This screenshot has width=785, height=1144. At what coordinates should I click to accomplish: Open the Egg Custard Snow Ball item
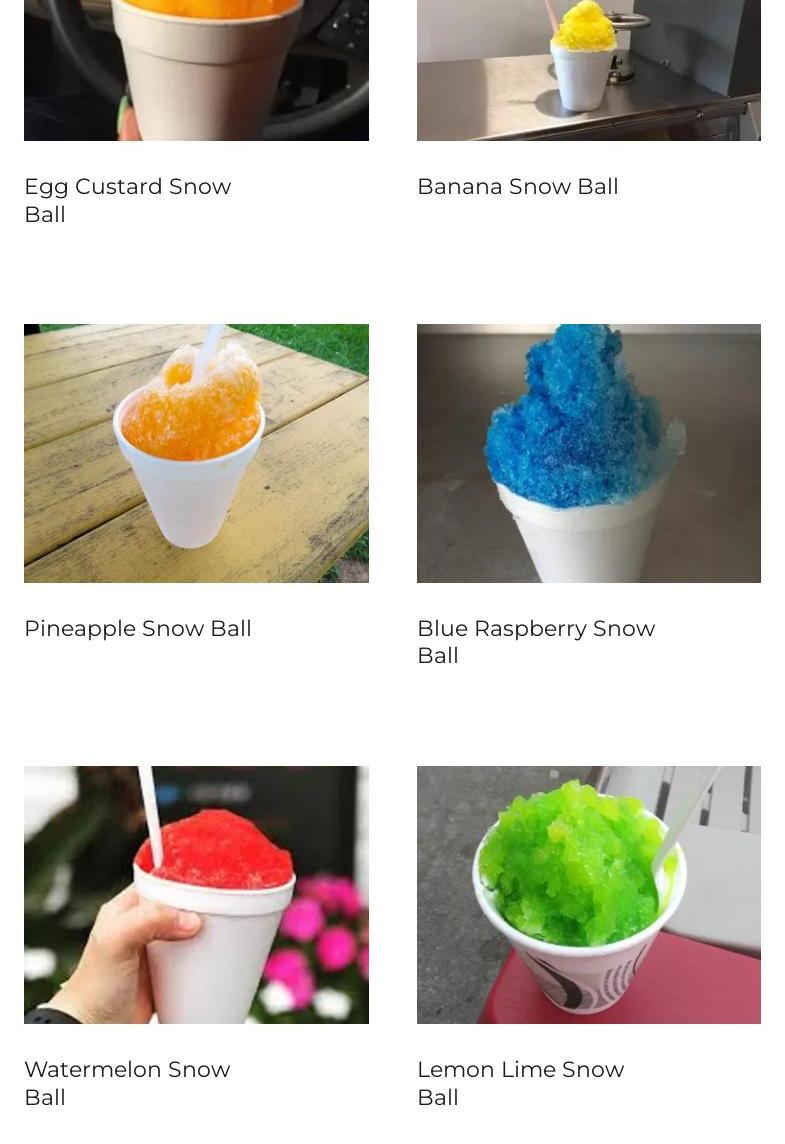pos(128,199)
